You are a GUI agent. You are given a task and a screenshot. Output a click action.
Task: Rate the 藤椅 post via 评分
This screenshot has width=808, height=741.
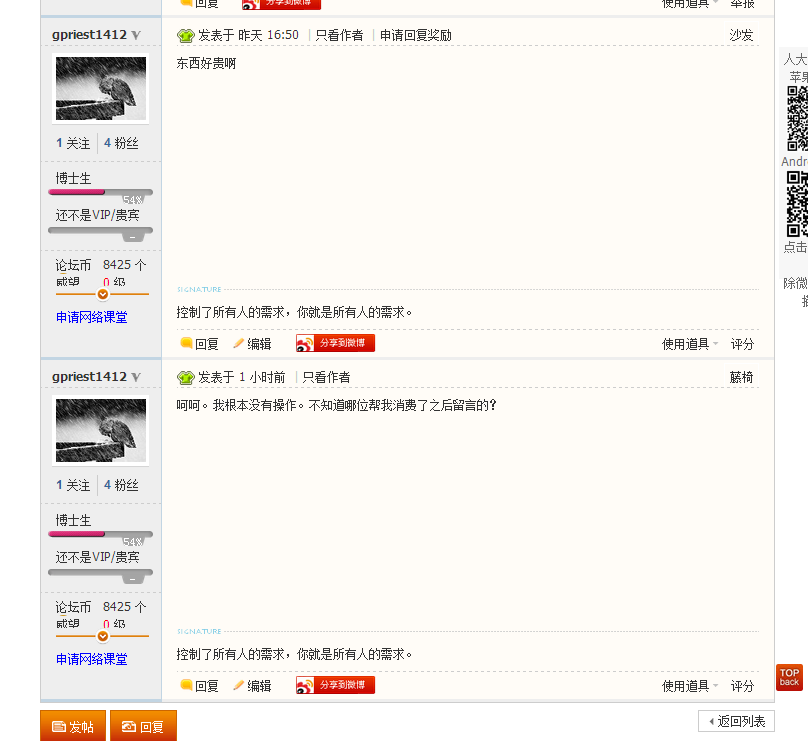[x=742, y=686]
